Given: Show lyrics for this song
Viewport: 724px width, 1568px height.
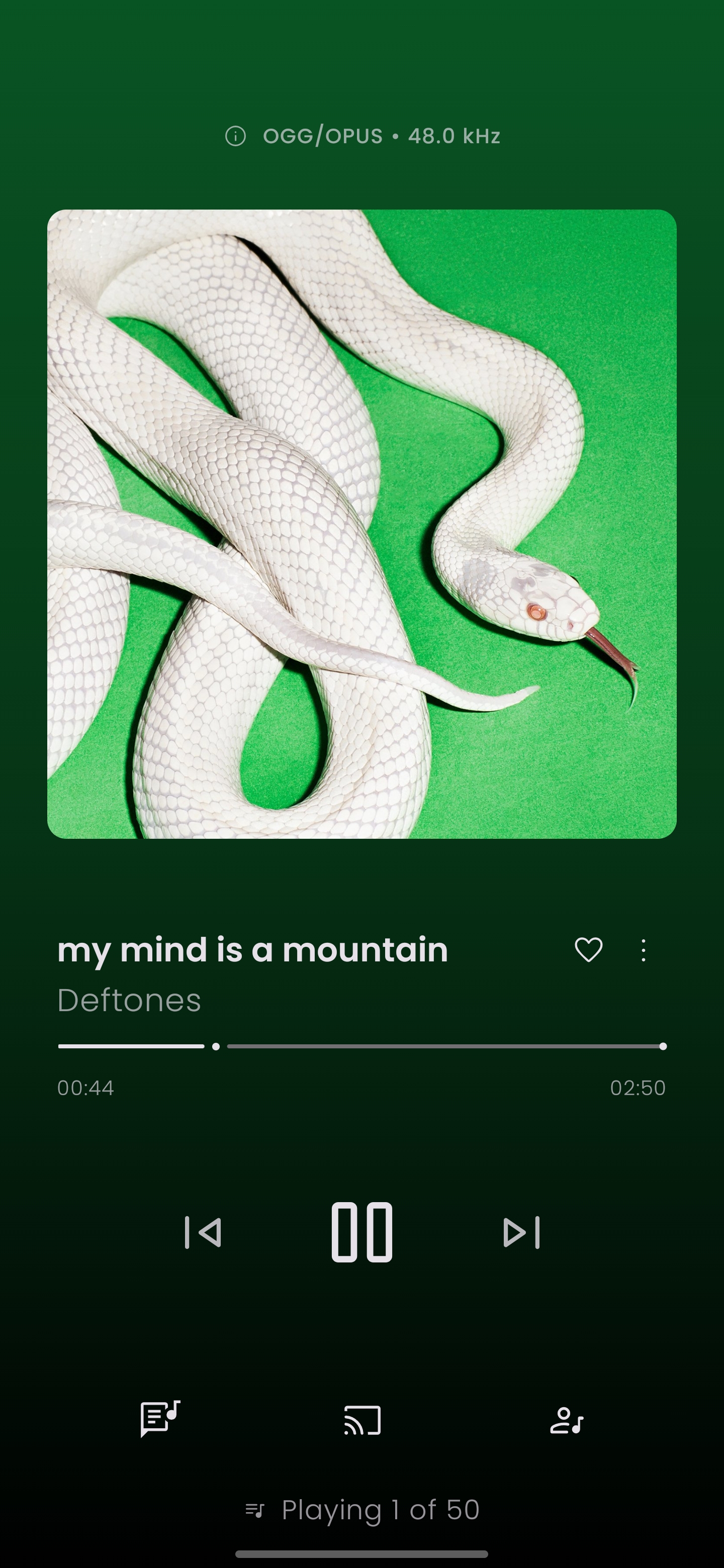Looking at the screenshot, I should [x=160, y=1419].
